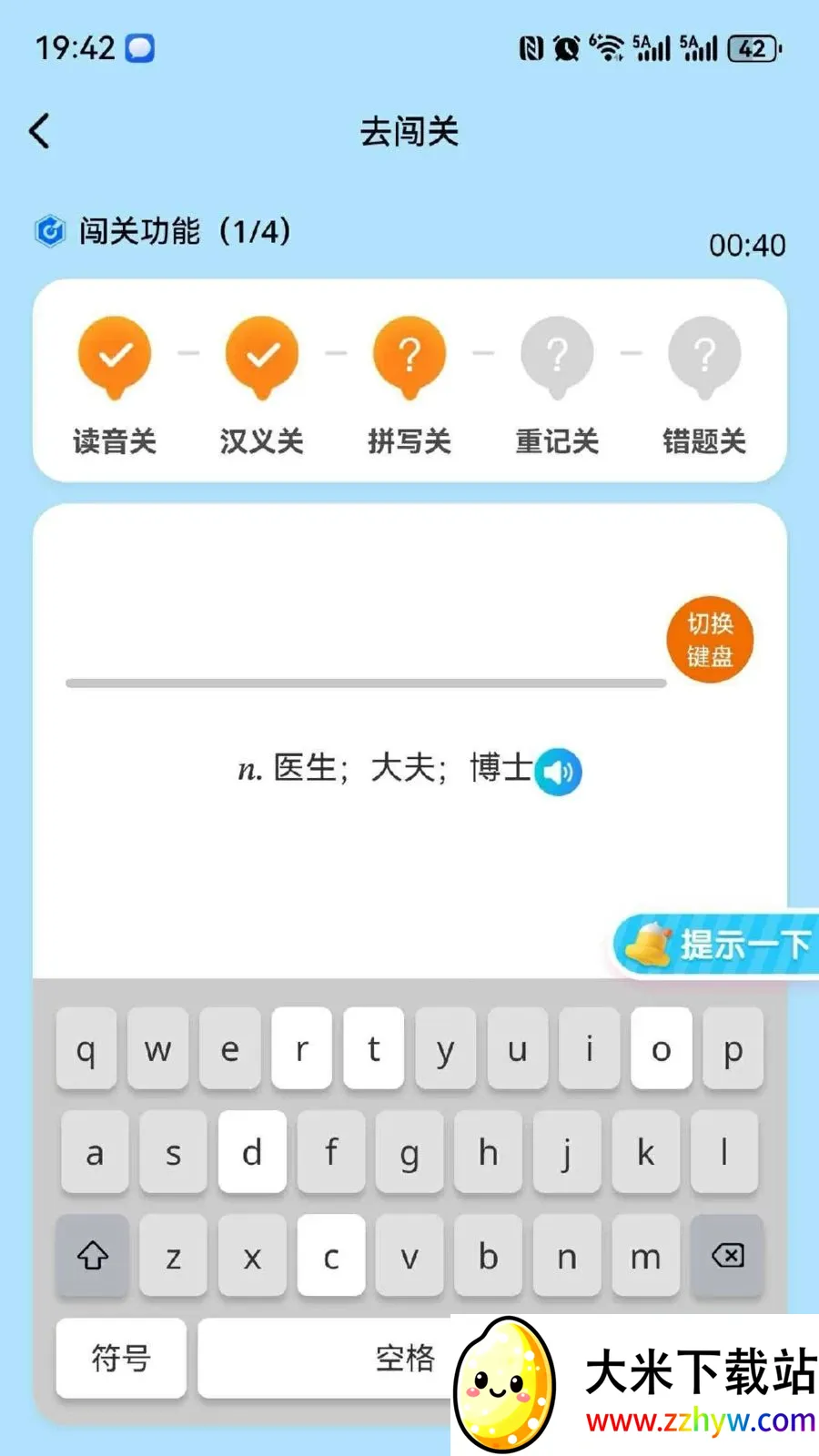Open the 提示一下 hint button

coord(716,944)
